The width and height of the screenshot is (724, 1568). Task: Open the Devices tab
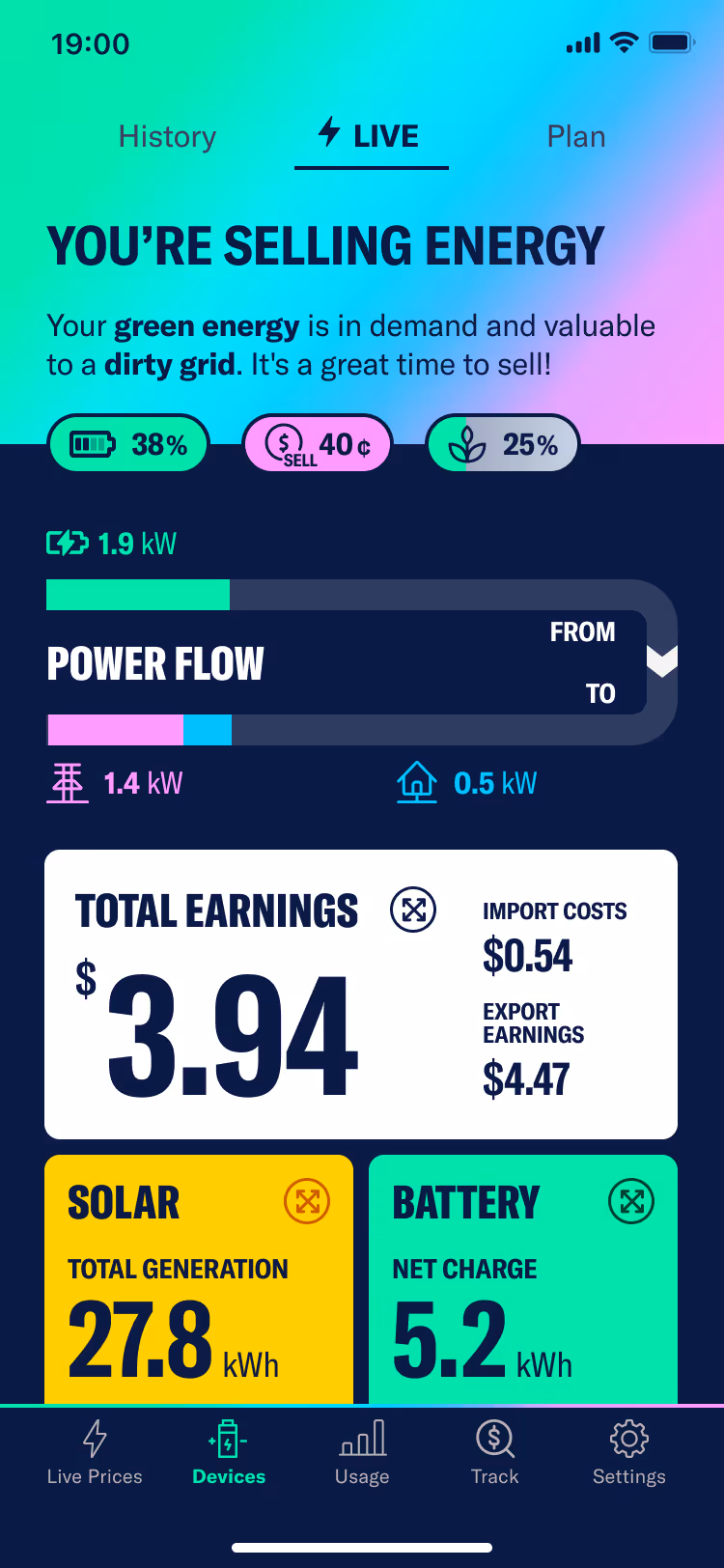click(x=229, y=1452)
